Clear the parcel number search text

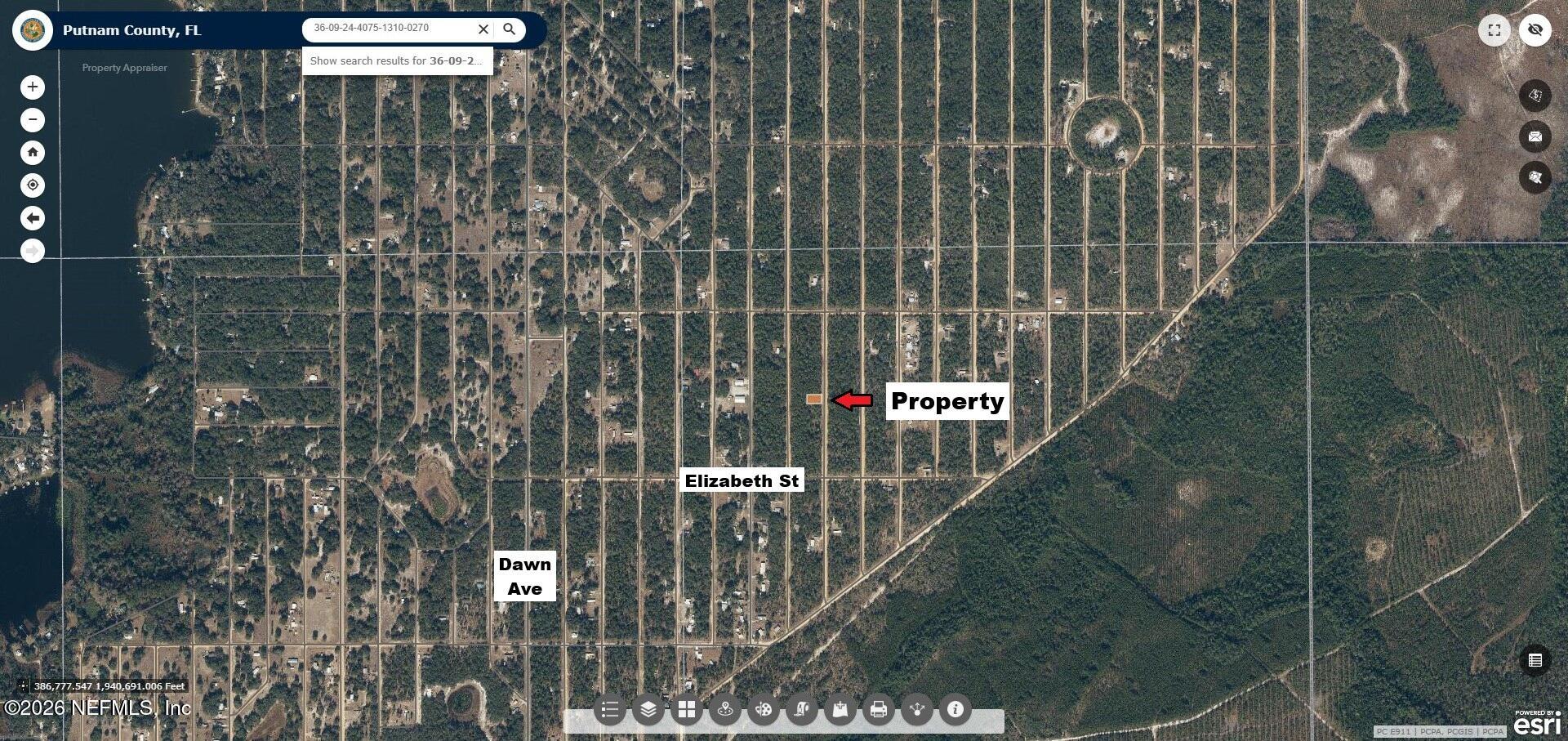(x=483, y=29)
